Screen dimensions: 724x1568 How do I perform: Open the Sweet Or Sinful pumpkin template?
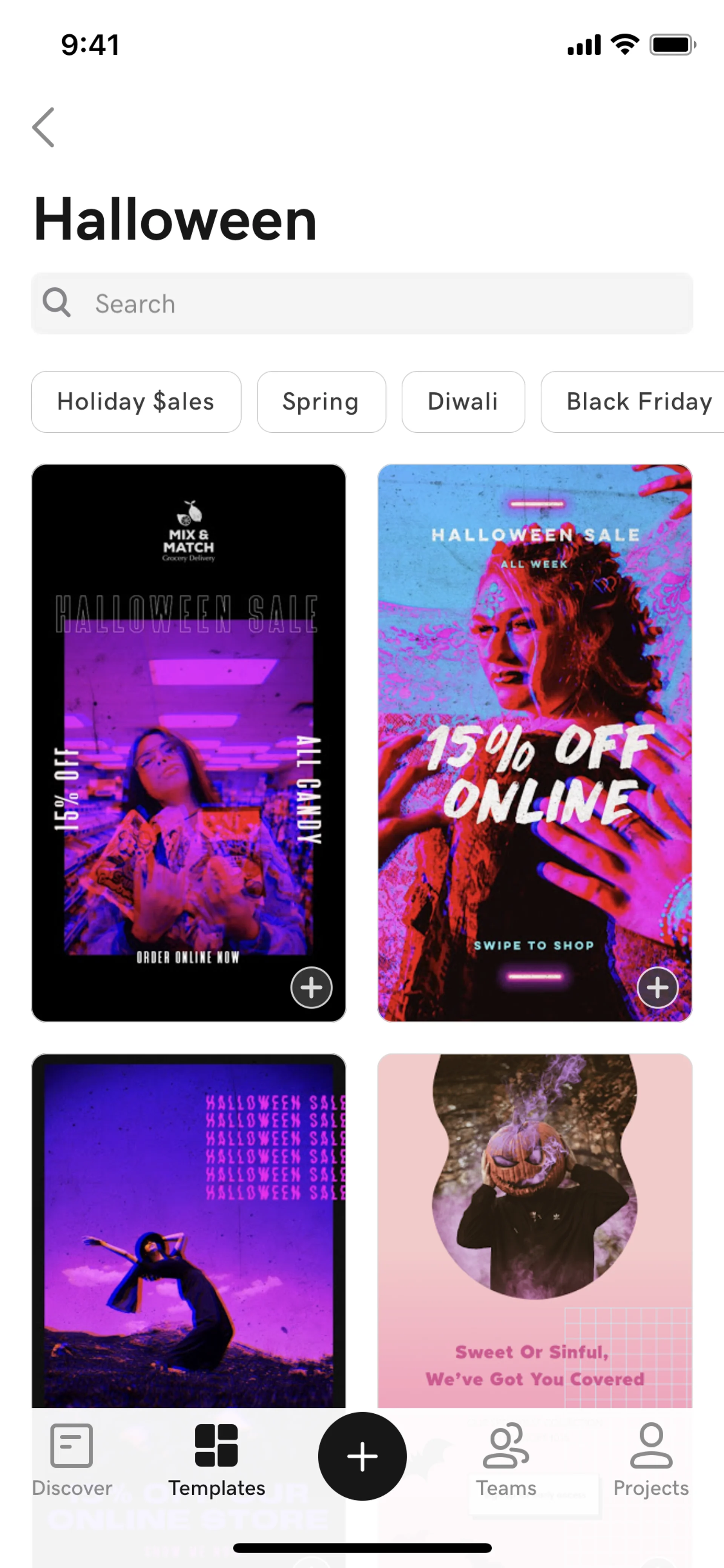coord(534,1230)
